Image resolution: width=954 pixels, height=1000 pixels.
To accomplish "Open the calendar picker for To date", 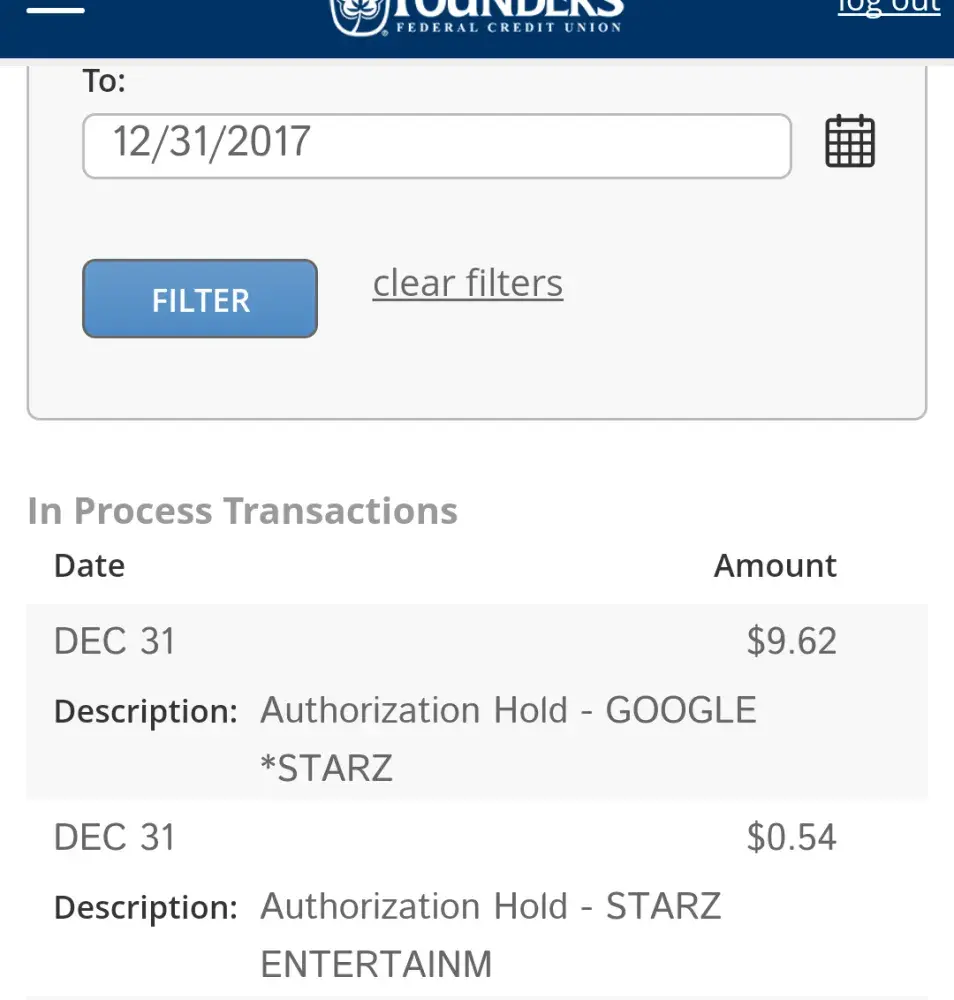I will click(850, 142).
